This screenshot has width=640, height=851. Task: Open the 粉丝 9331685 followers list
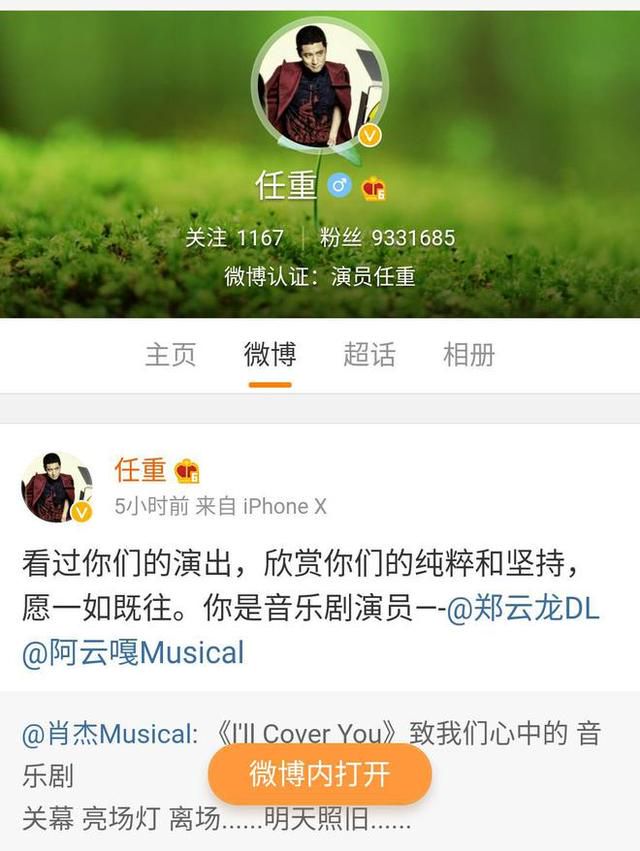click(387, 238)
